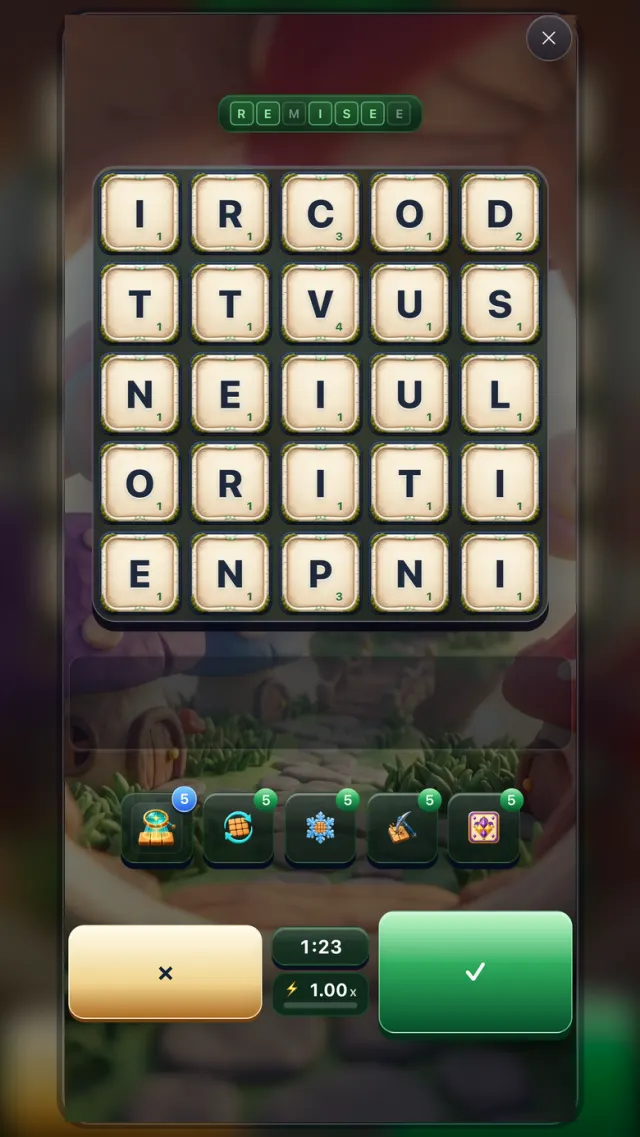Screen dimensions: 640x1137
Task: Choose the letter S tile
Action: coord(499,303)
